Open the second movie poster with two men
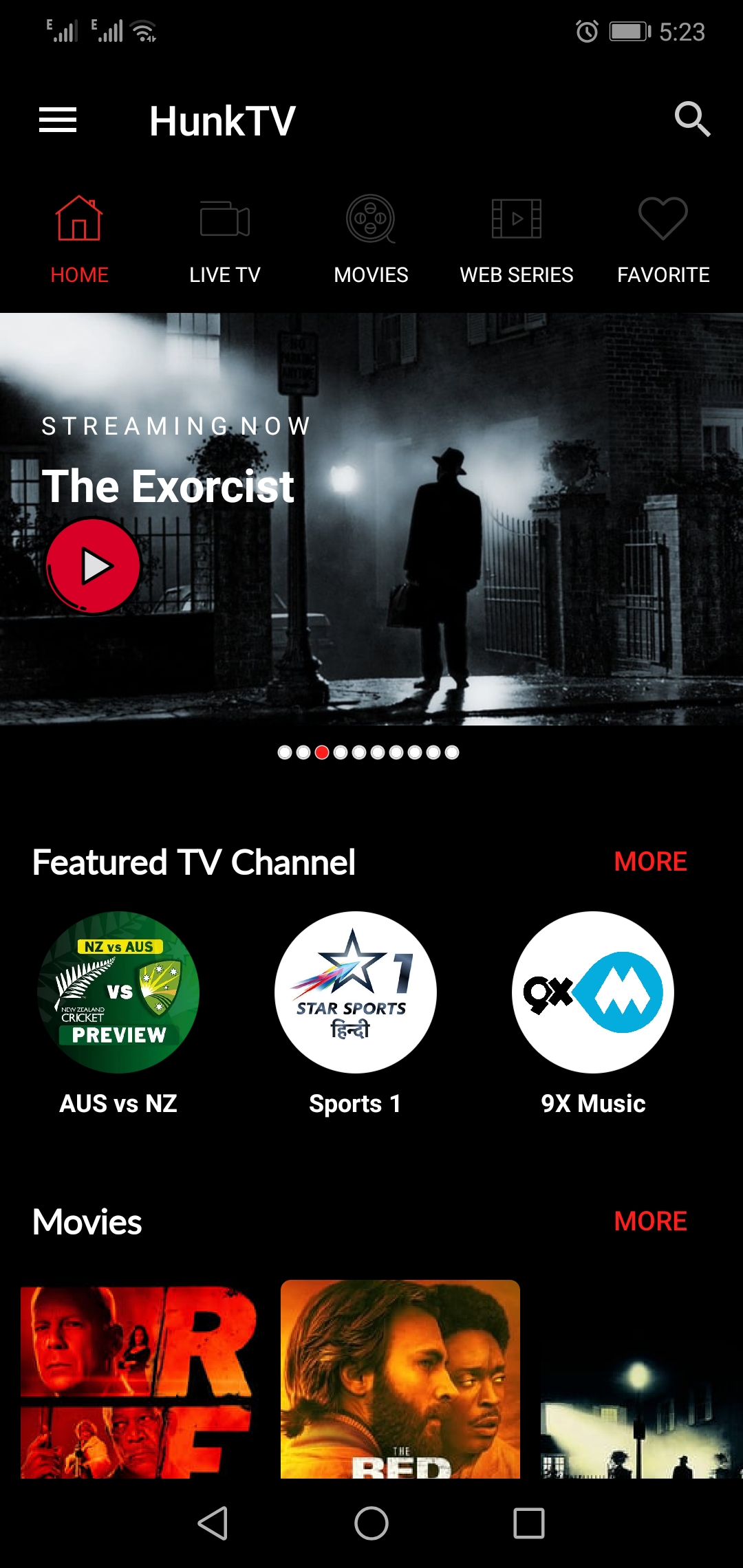Viewport: 743px width, 1568px height. [x=400, y=1379]
